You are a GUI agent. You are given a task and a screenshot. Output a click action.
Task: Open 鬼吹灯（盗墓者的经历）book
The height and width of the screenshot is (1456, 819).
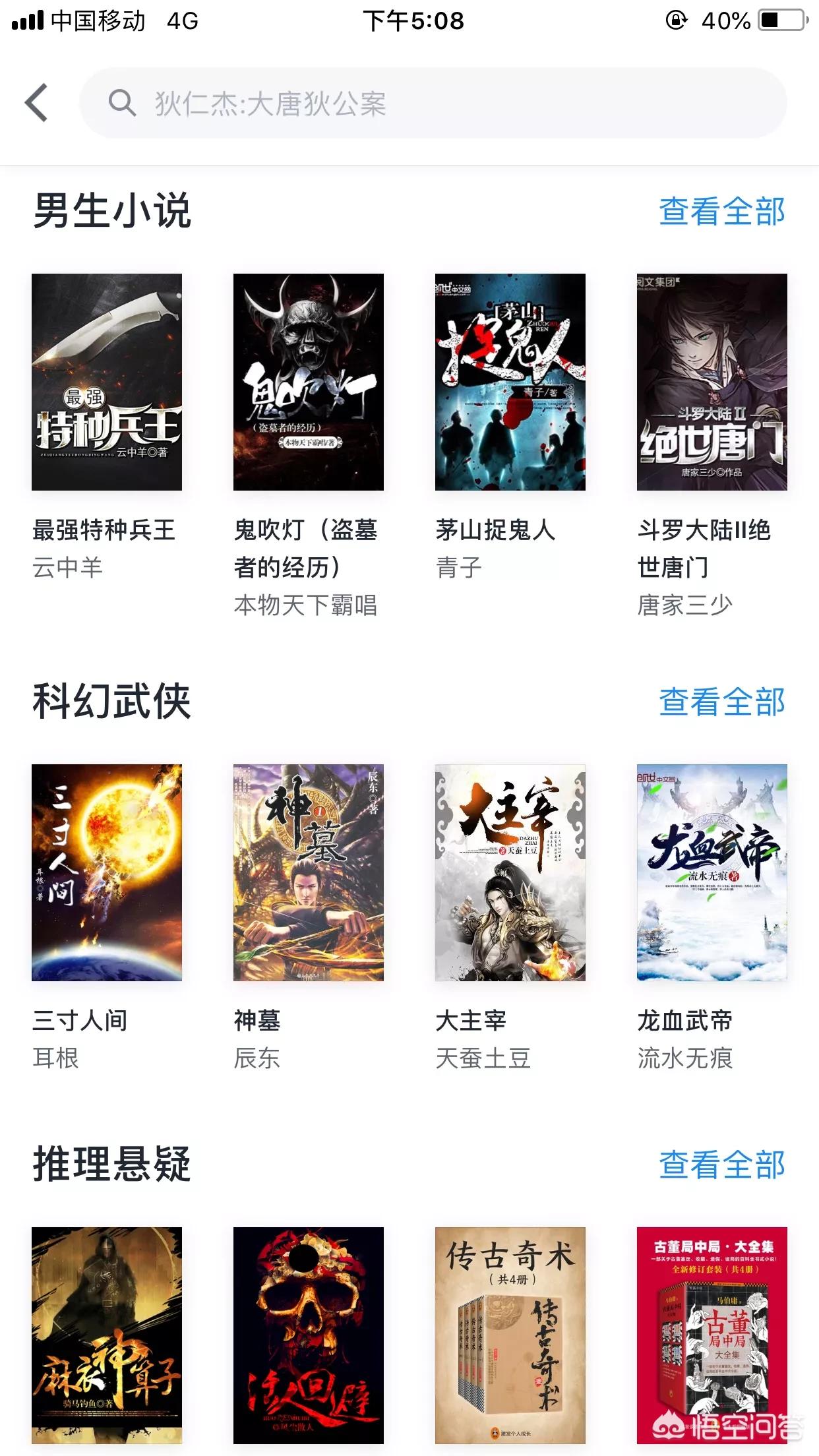tap(309, 382)
